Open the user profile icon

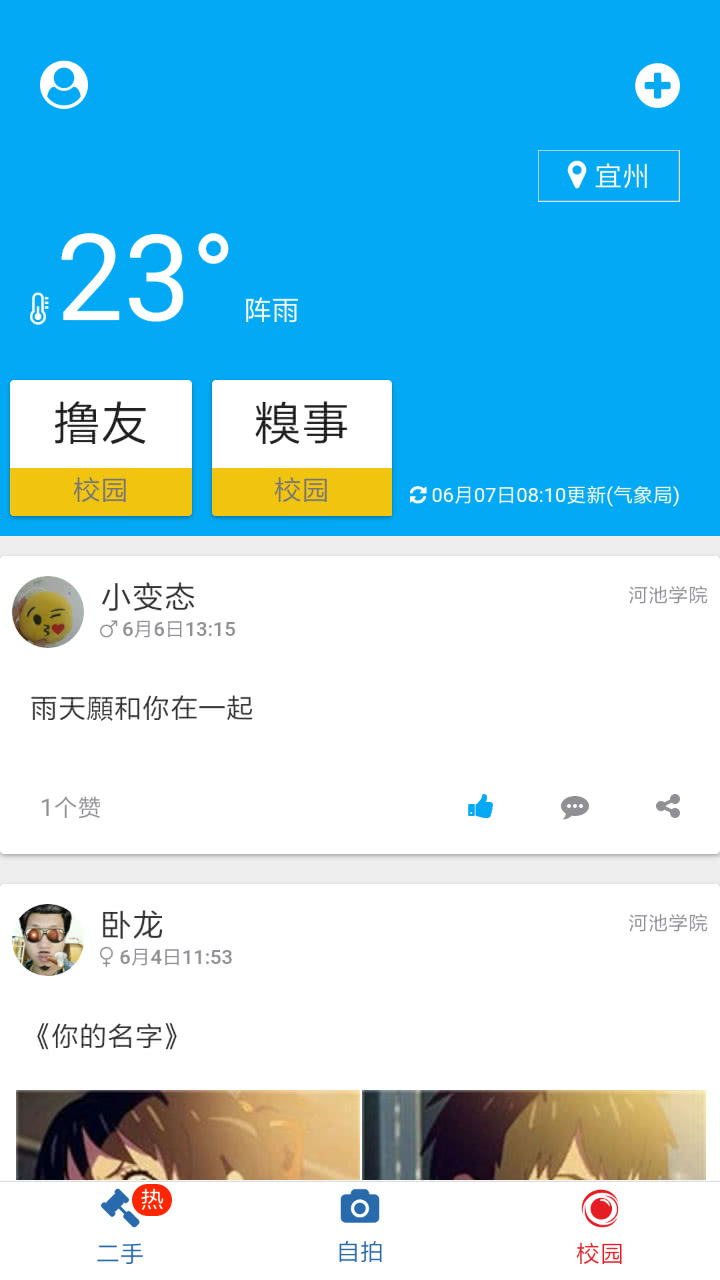pyautogui.click(x=64, y=85)
